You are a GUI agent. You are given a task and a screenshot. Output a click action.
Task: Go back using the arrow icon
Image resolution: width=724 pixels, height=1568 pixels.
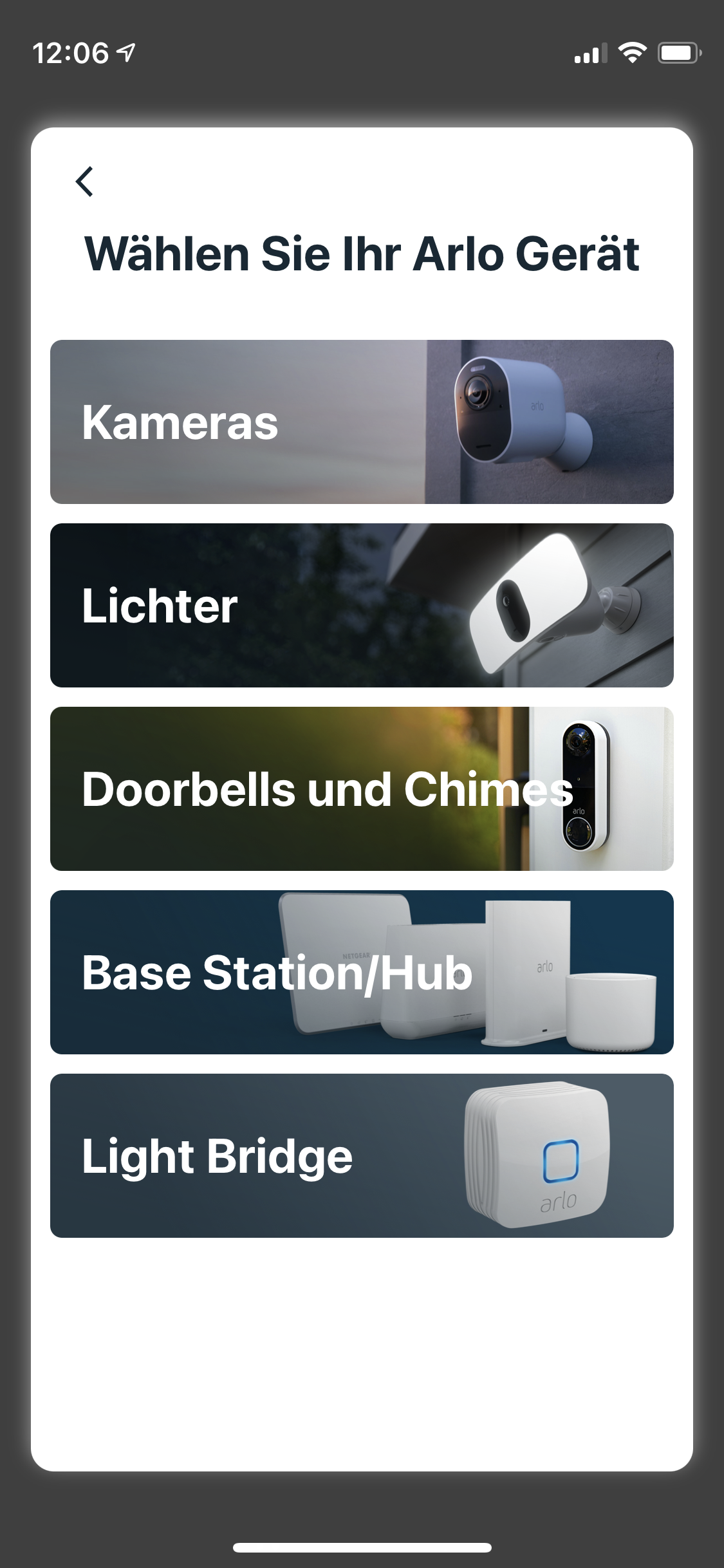85,181
